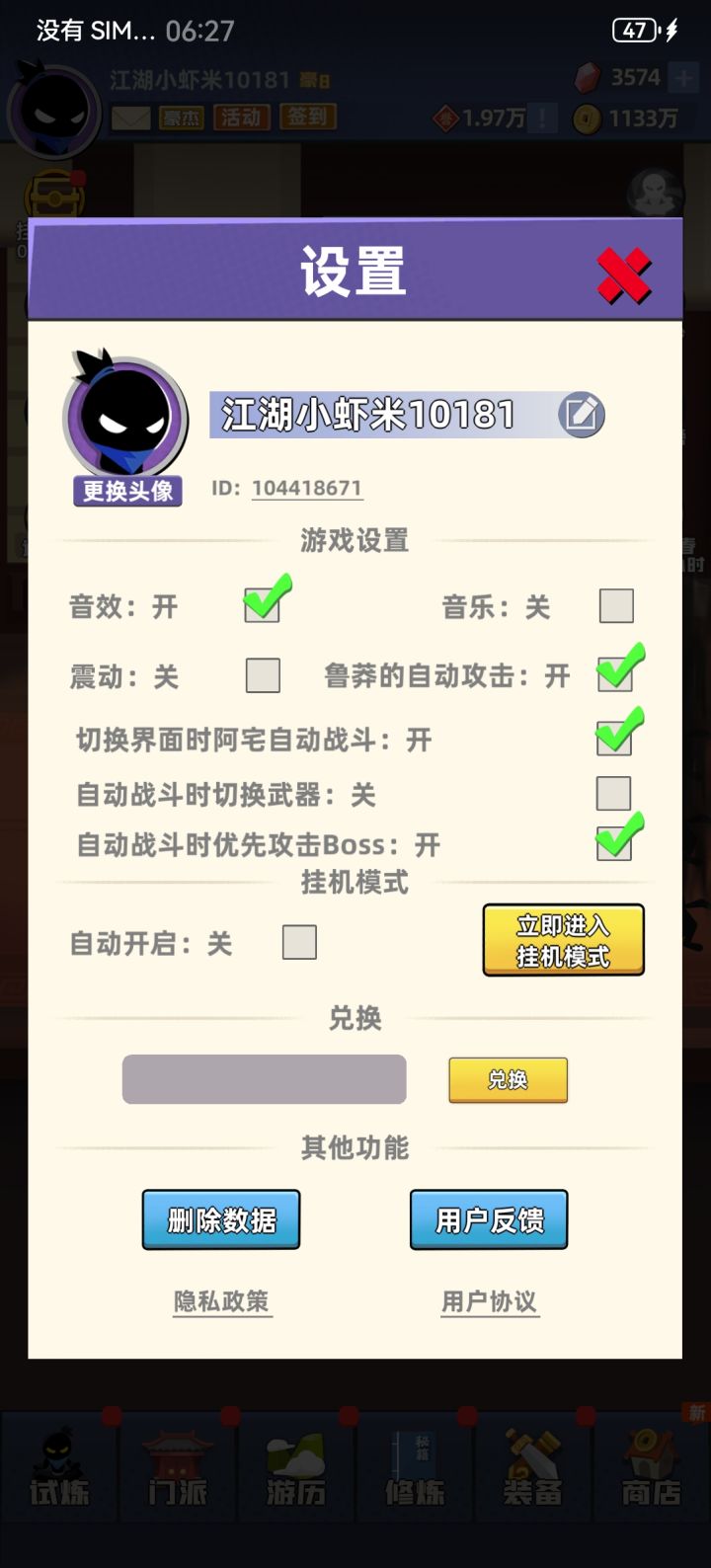Switch to the 活动 tab

[240, 118]
